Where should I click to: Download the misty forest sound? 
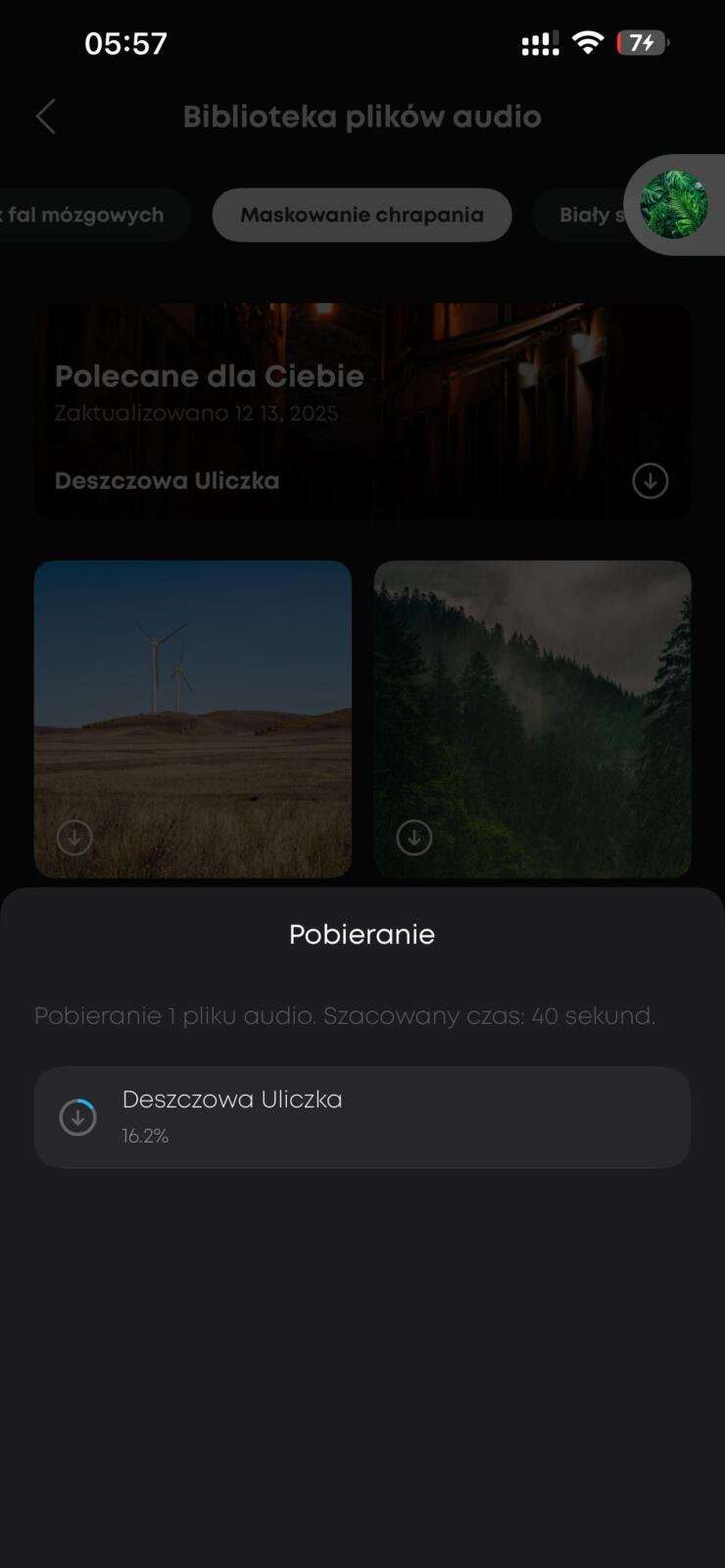point(414,838)
